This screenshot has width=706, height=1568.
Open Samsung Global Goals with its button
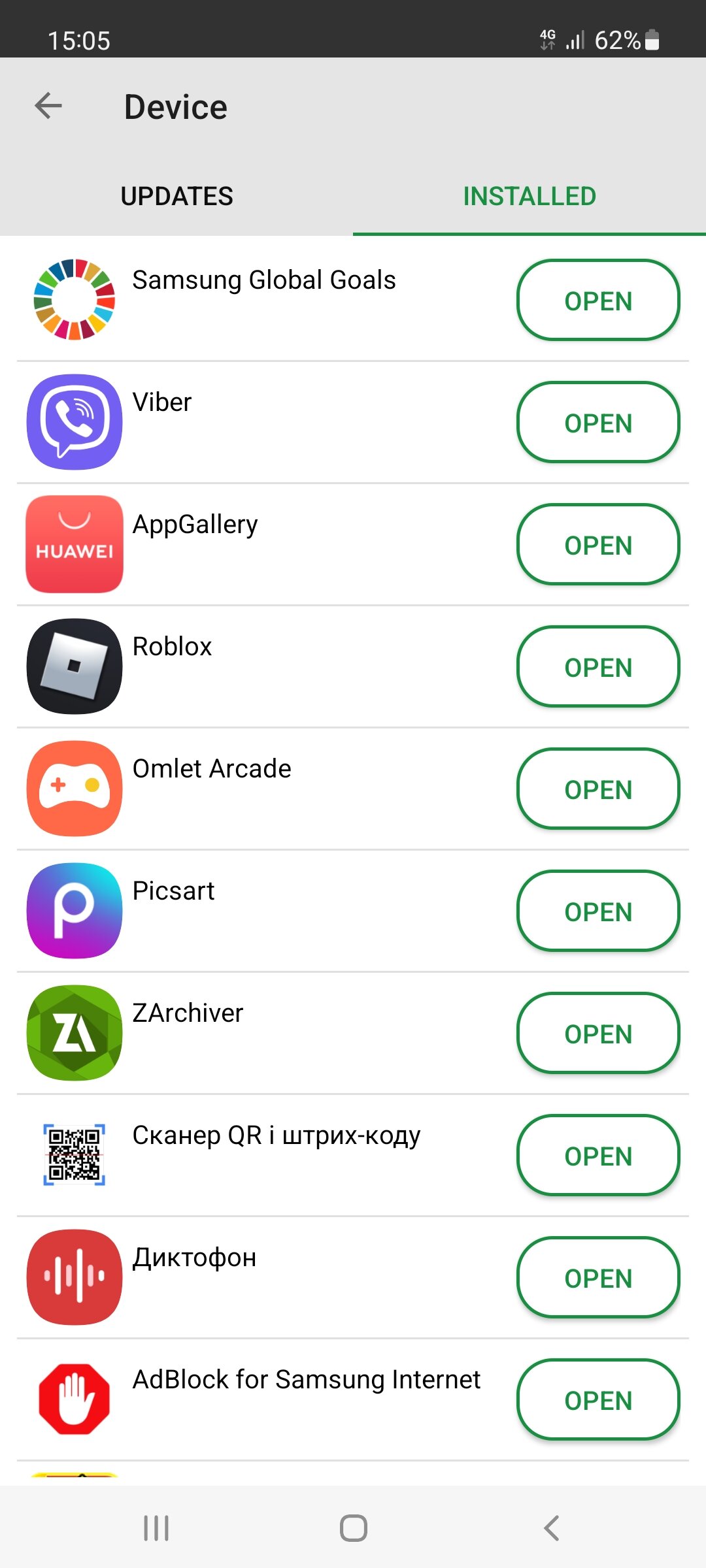[598, 301]
